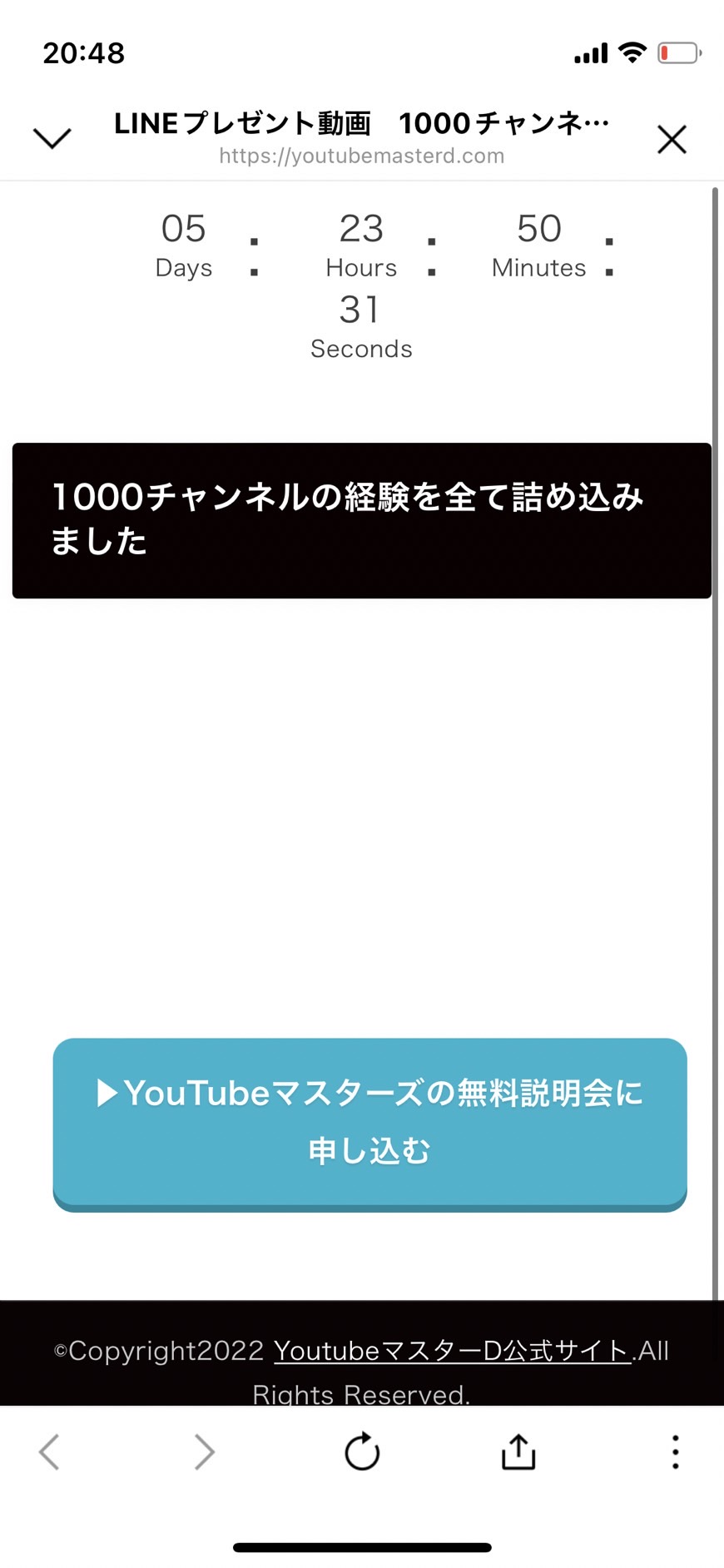Share this page
Screen dimensions: 724x1568
pyautogui.click(x=518, y=1451)
